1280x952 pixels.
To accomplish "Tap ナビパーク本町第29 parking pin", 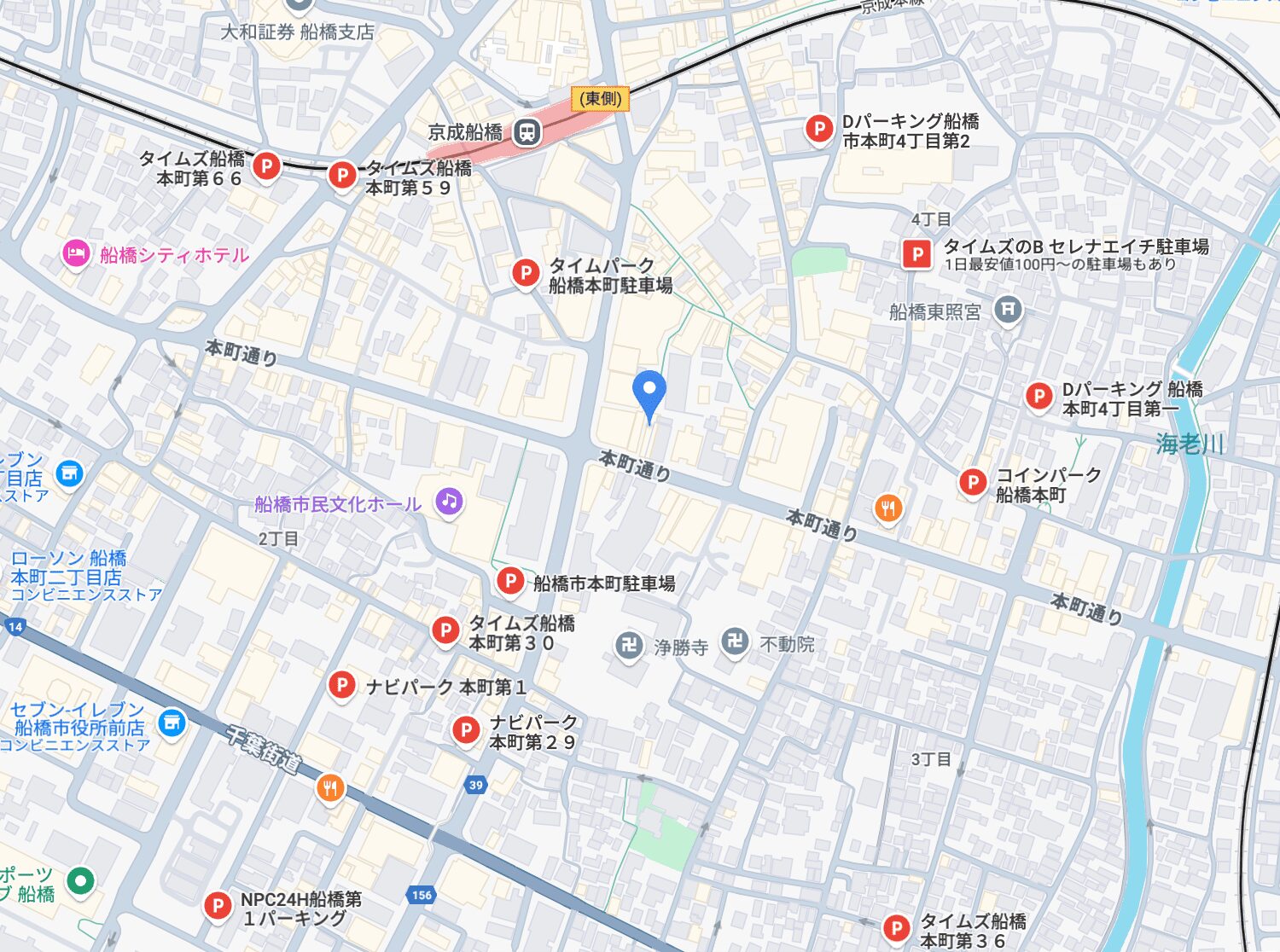I will pyautogui.click(x=466, y=729).
